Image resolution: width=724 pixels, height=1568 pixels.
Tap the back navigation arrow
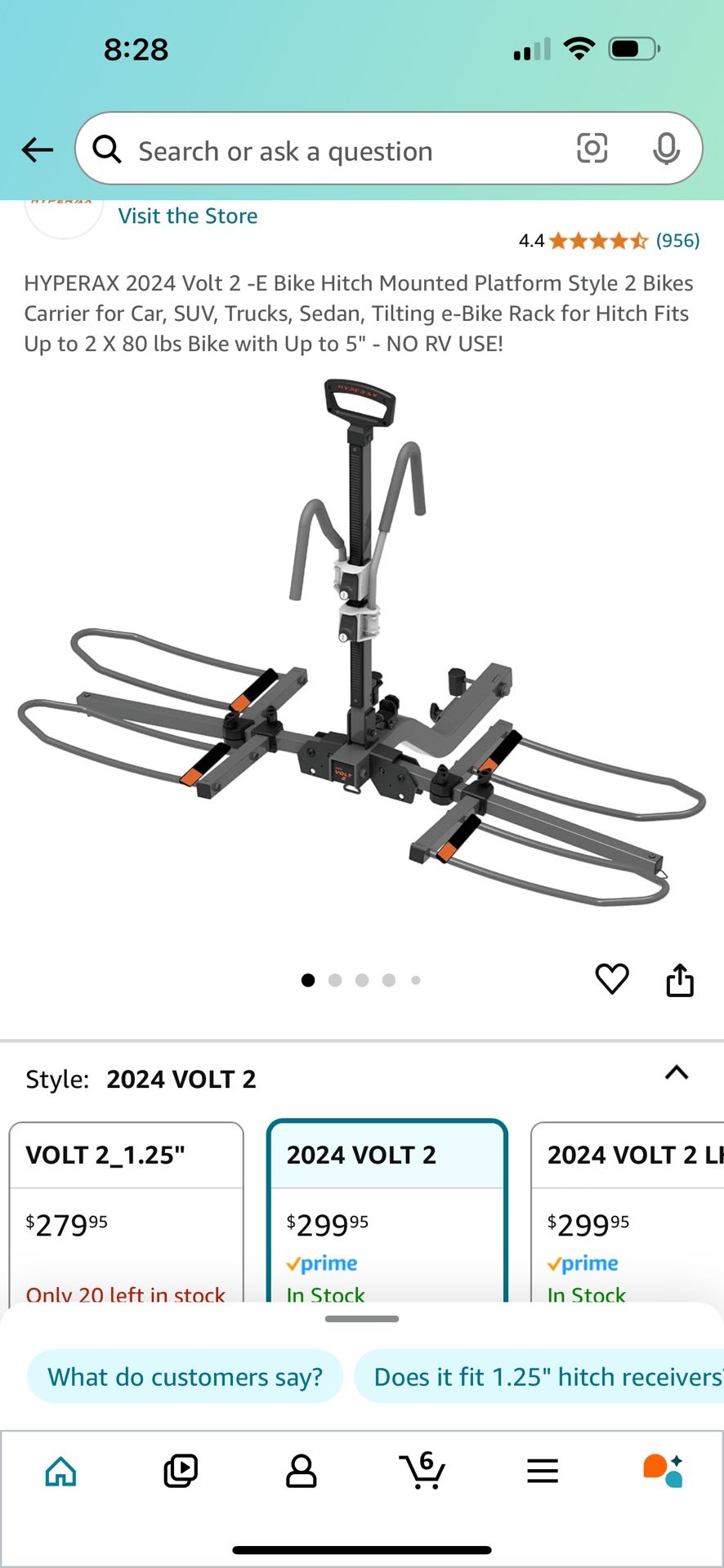[x=36, y=149]
